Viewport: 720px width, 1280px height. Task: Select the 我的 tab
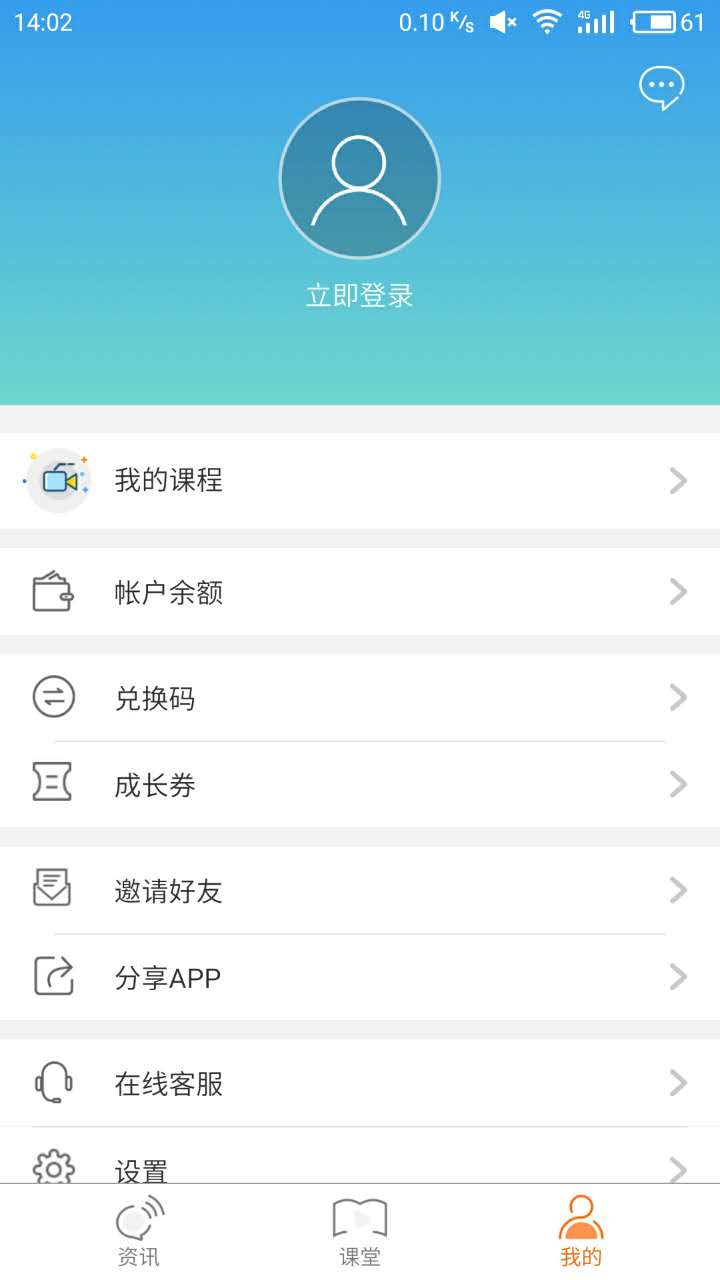tap(581, 1232)
